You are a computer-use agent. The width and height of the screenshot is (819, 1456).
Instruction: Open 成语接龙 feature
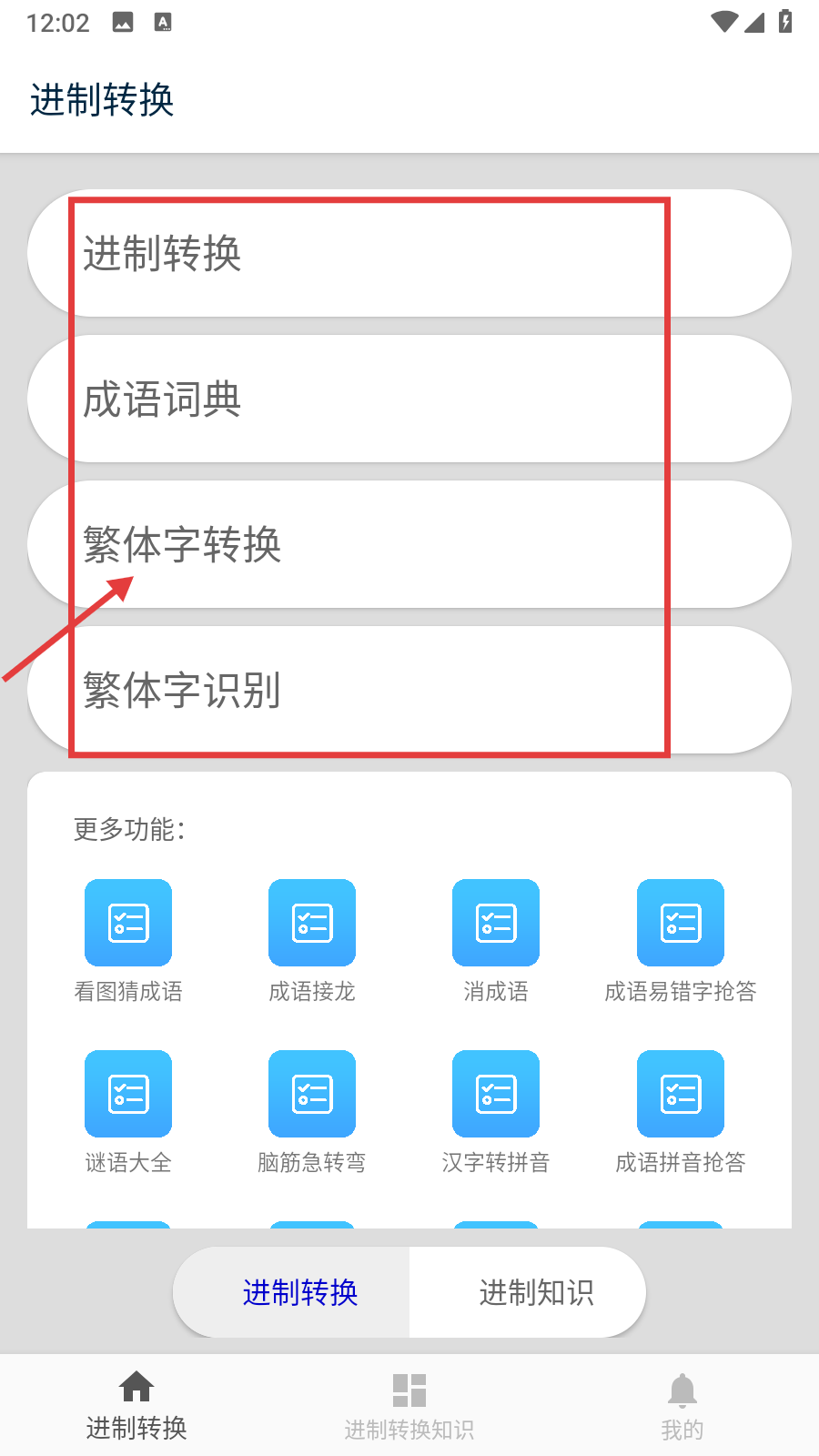tap(312, 923)
